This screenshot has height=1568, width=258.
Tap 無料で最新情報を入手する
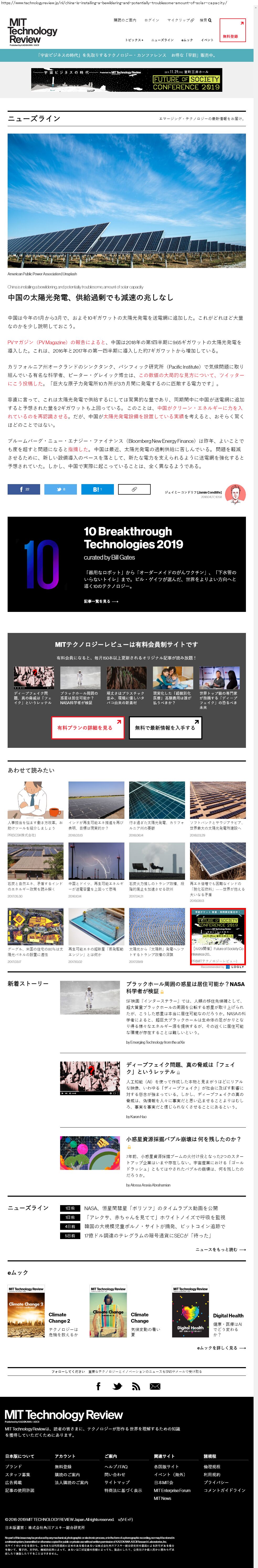tap(165, 727)
